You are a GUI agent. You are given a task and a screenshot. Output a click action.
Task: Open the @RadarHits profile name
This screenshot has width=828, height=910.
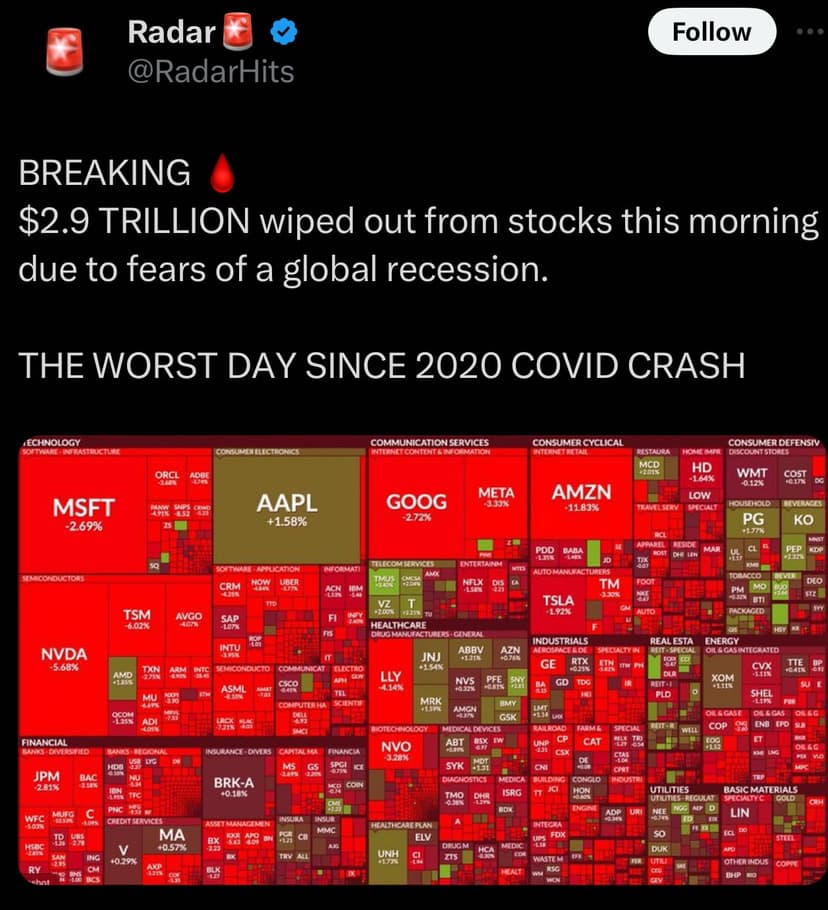pos(210,71)
